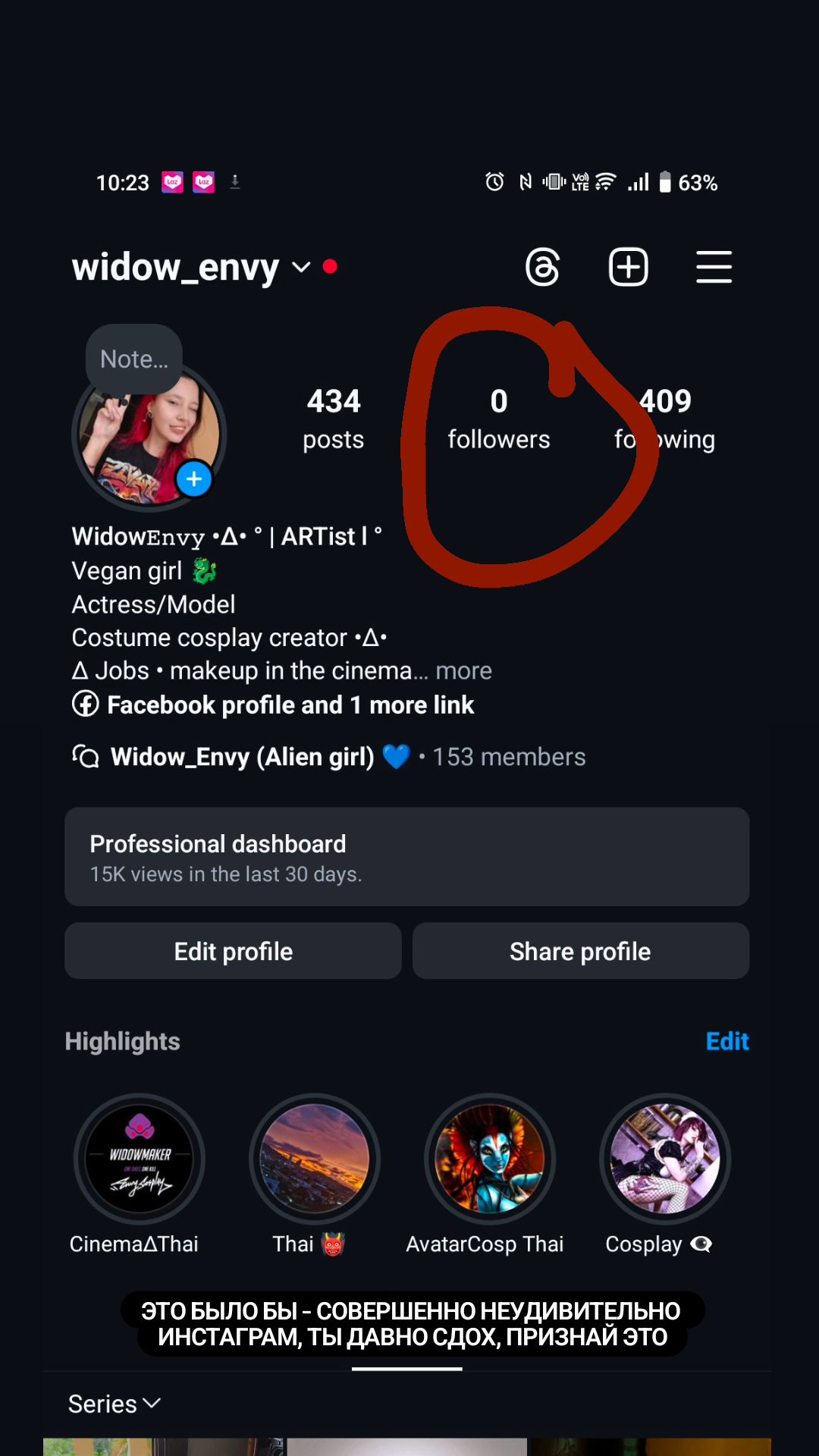
Task: Open the Threads icon
Action: point(543,267)
